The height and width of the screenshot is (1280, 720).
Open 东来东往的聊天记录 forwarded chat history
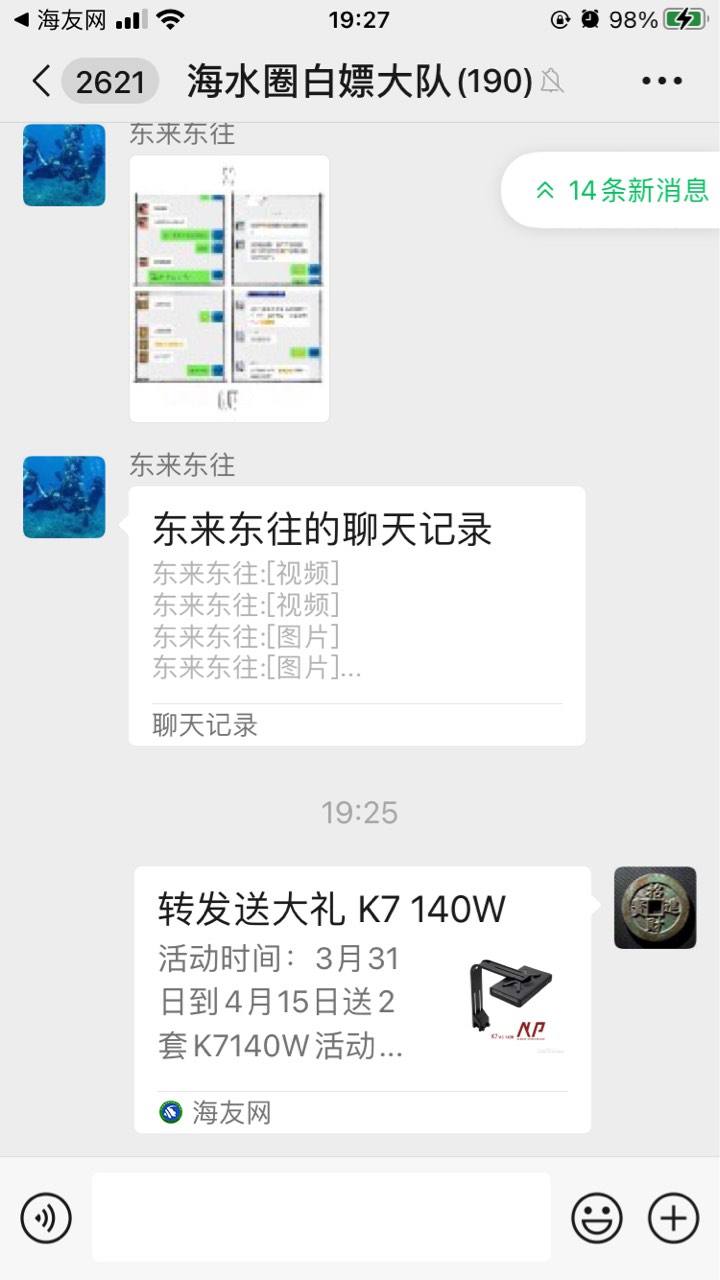pyautogui.click(x=356, y=615)
